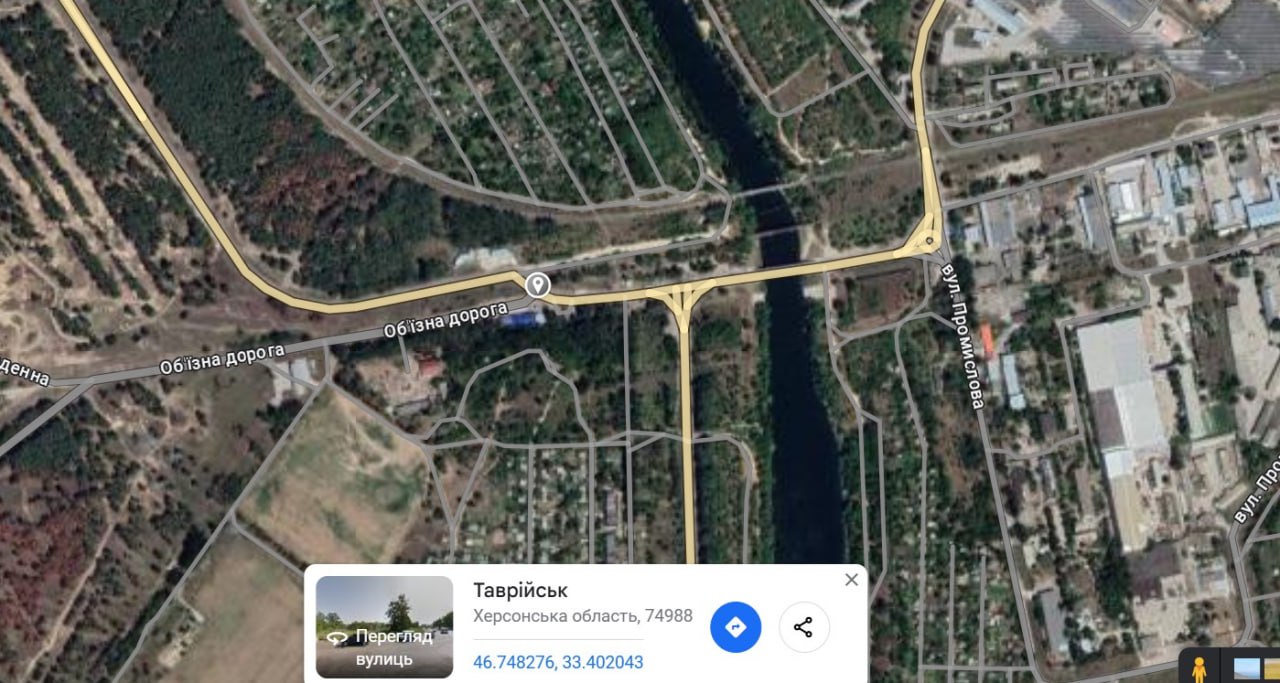Tap the dropped pin on the map
Screen dimensions: 1280x683
tap(538, 285)
